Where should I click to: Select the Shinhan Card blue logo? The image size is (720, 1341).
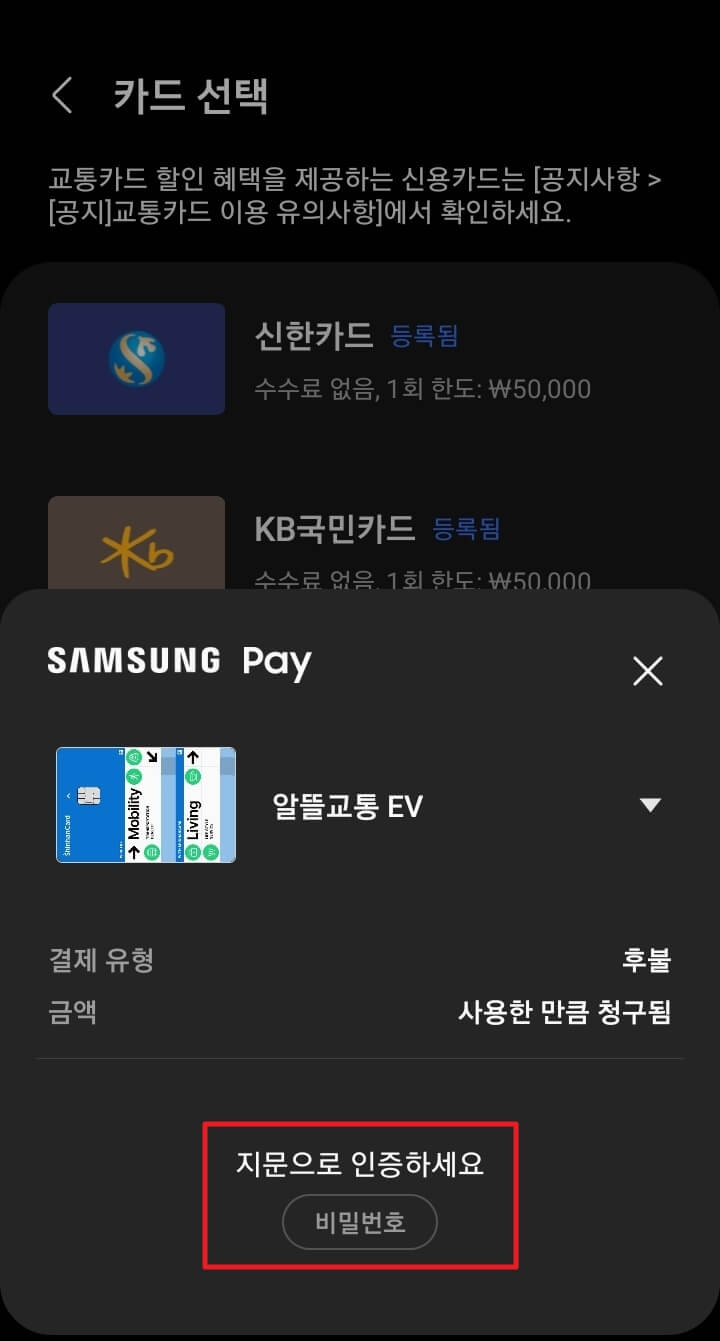pyautogui.click(x=136, y=358)
